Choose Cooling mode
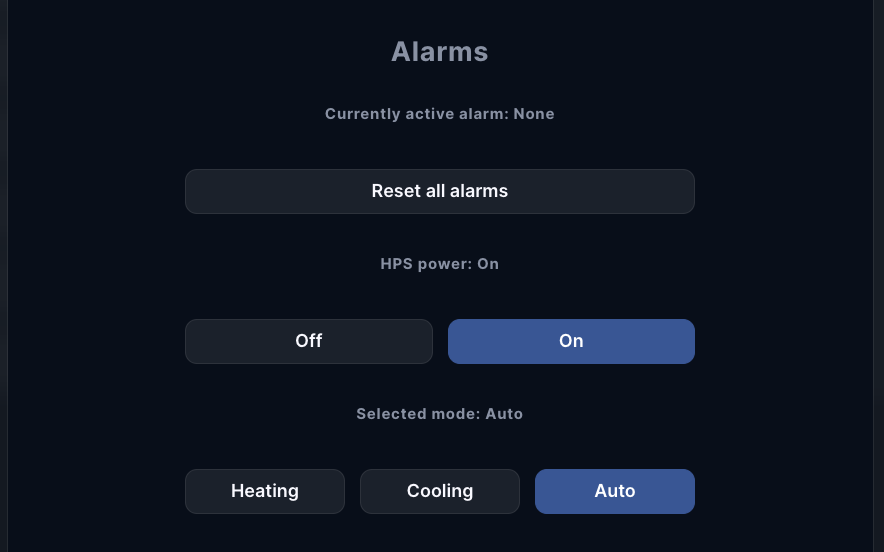 [x=439, y=491]
